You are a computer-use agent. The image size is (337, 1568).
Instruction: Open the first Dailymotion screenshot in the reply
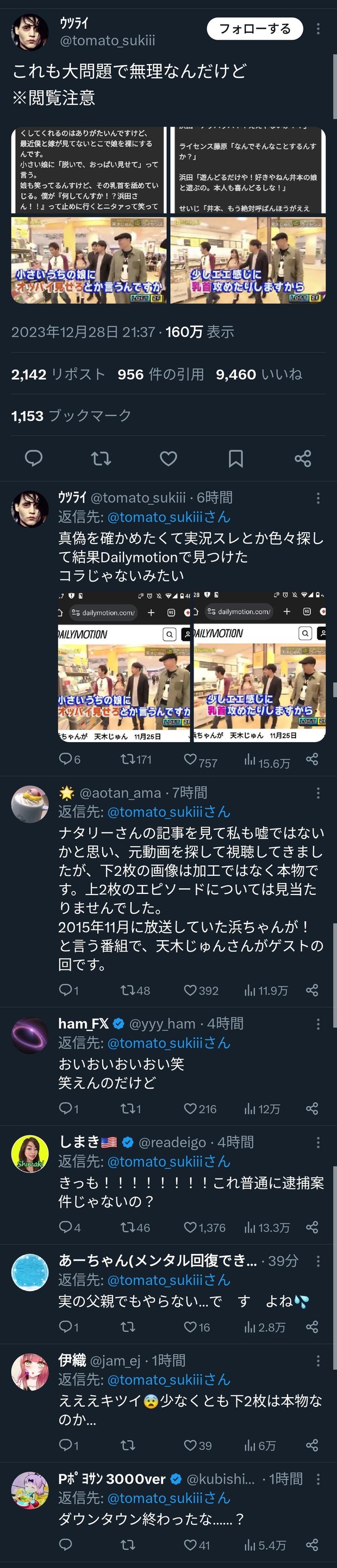coord(124,667)
